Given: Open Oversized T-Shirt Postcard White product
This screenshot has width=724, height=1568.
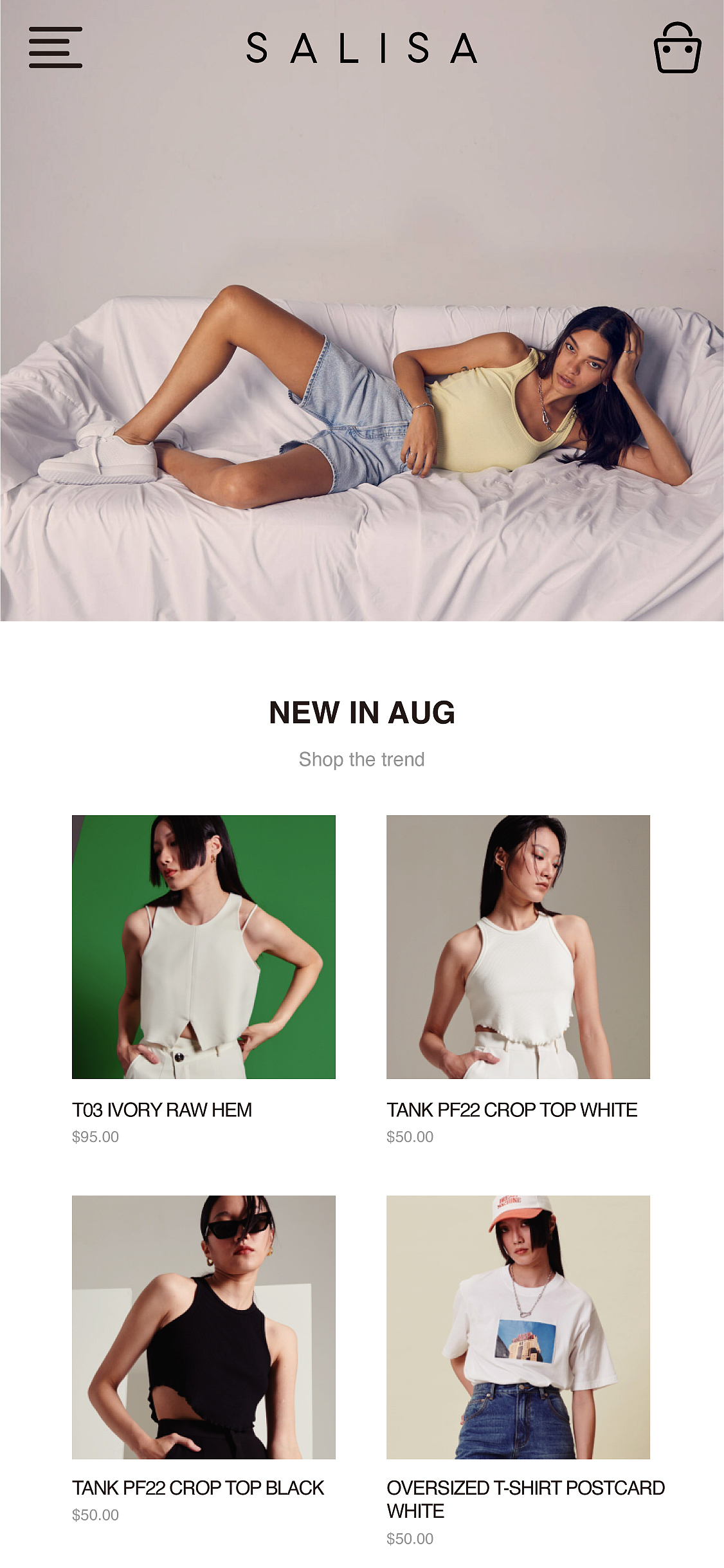Looking at the screenshot, I should [518, 1327].
